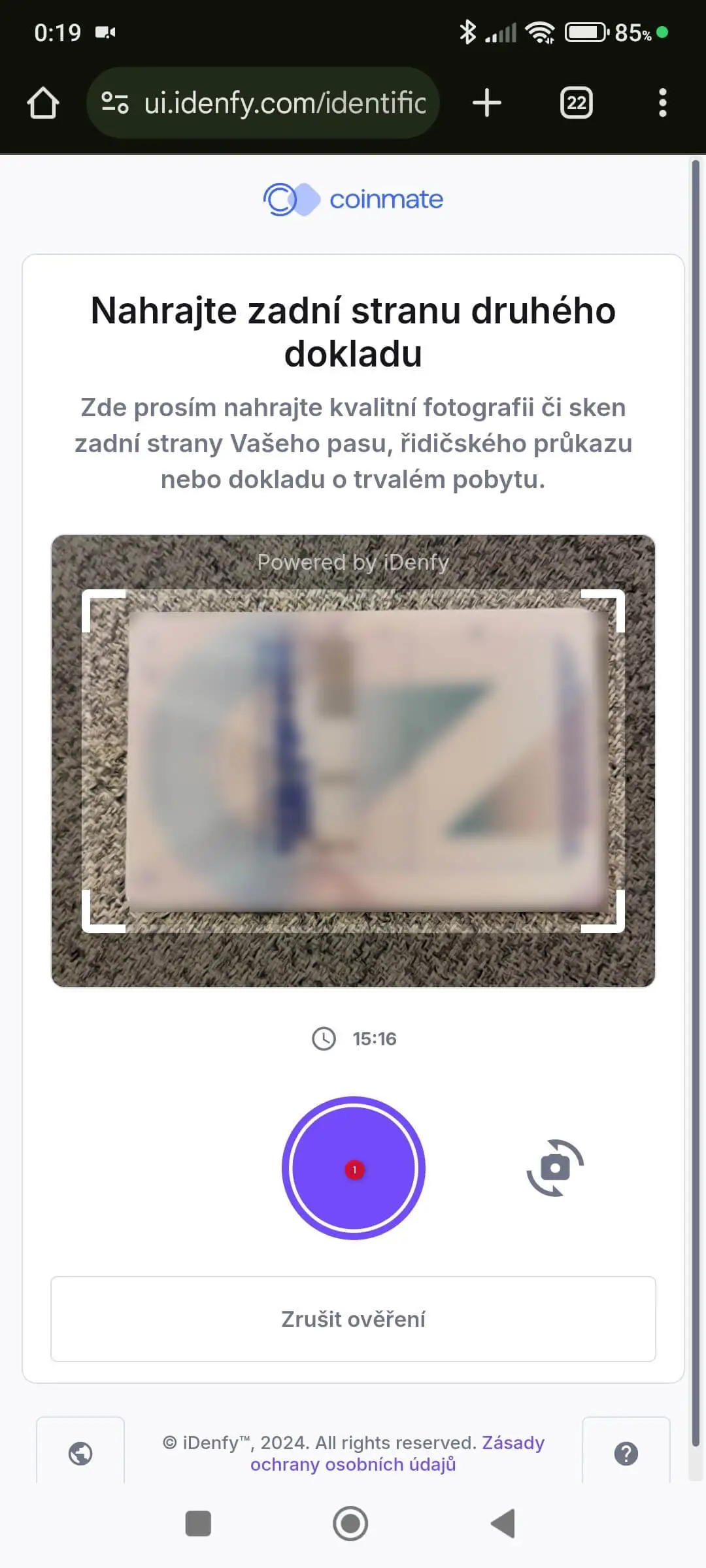Go to the browser home page
The height and width of the screenshot is (1568, 706).
point(43,103)
